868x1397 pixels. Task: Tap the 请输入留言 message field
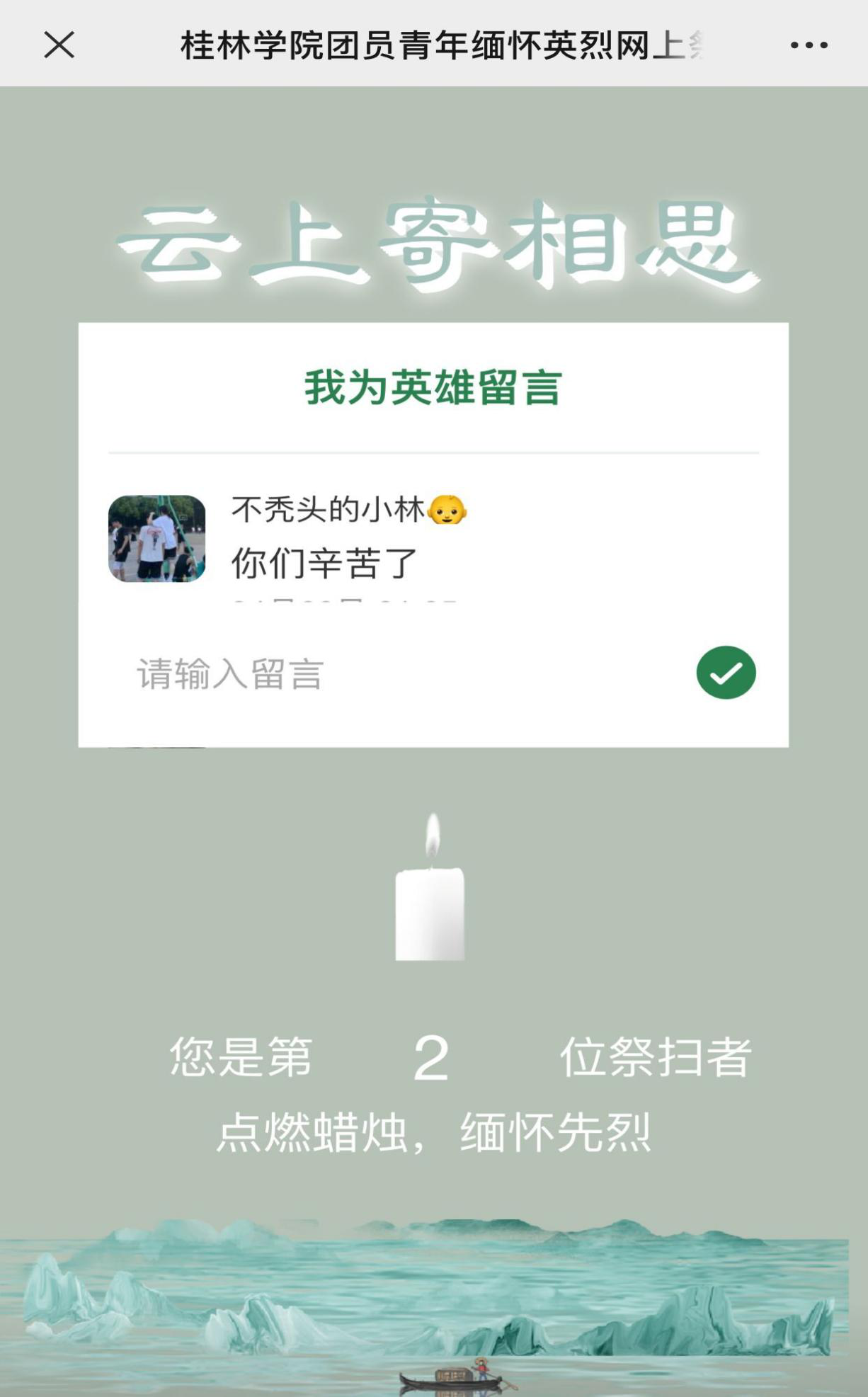[x=396, y=673]
